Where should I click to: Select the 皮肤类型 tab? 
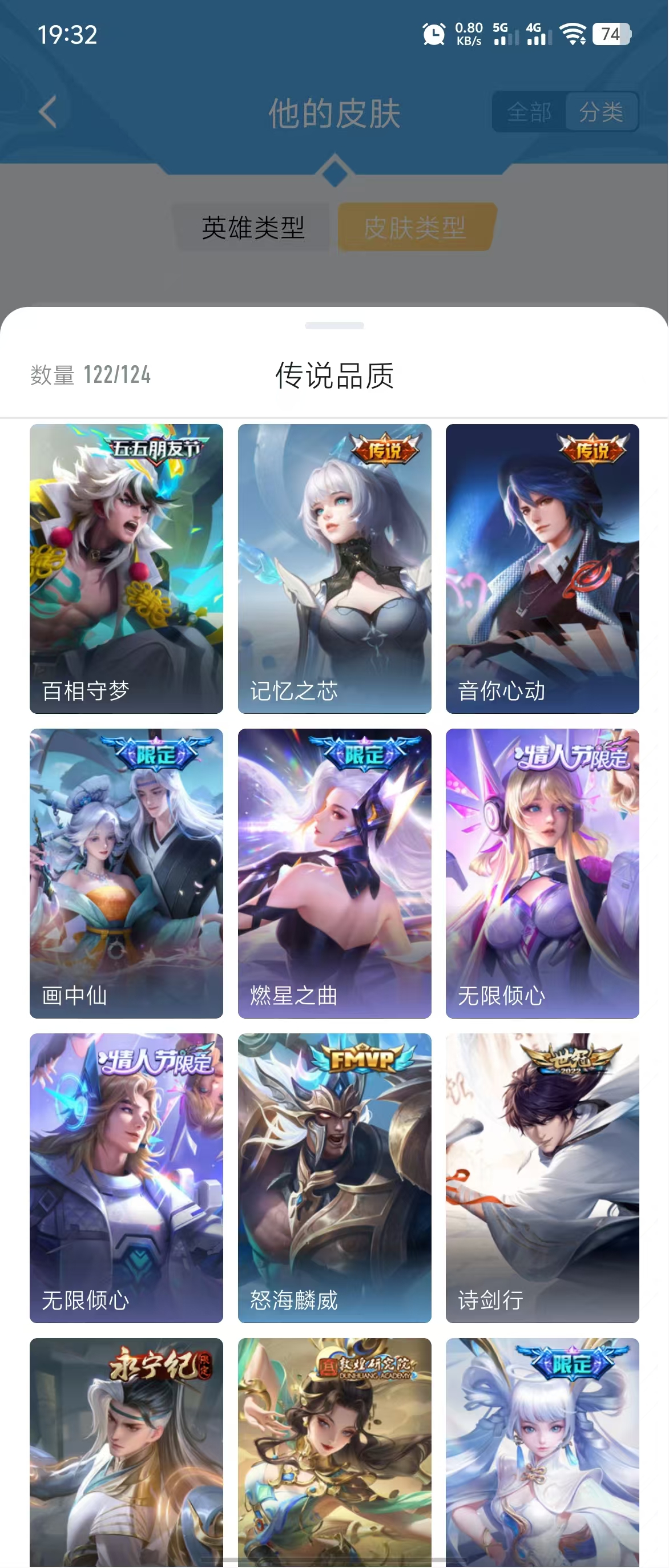(415, 228)
